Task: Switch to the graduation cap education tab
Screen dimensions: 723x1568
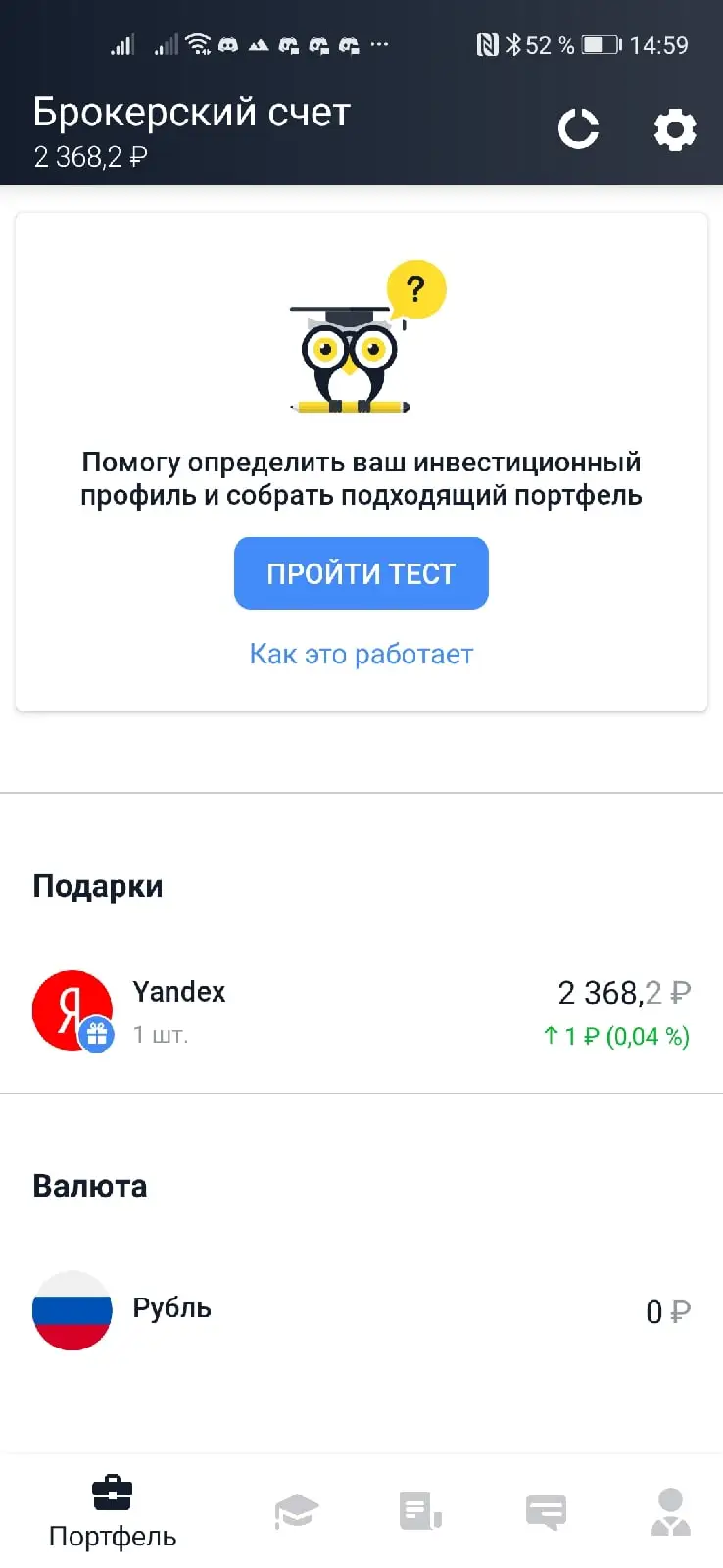Action: (x=296, y=1512)
